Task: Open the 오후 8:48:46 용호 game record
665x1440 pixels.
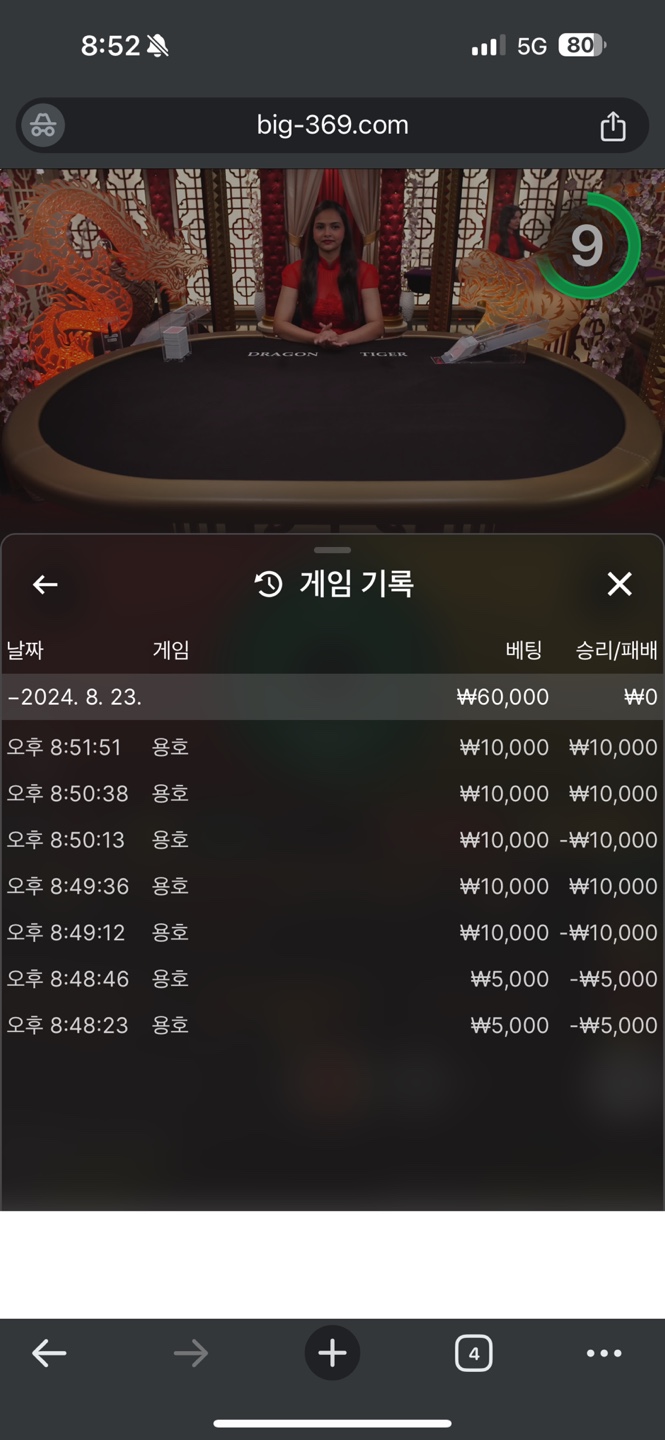Action: 332,979
